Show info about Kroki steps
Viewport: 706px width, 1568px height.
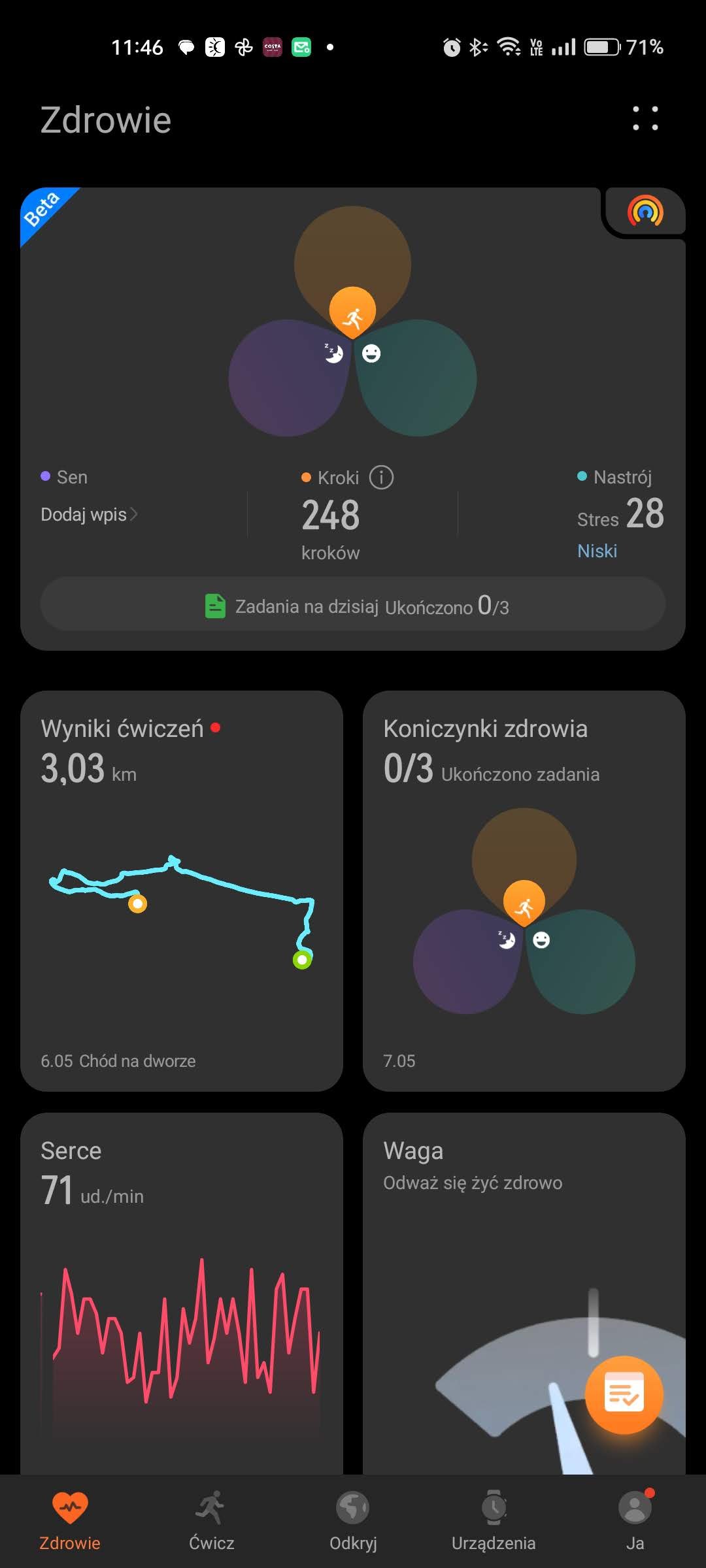381,478
